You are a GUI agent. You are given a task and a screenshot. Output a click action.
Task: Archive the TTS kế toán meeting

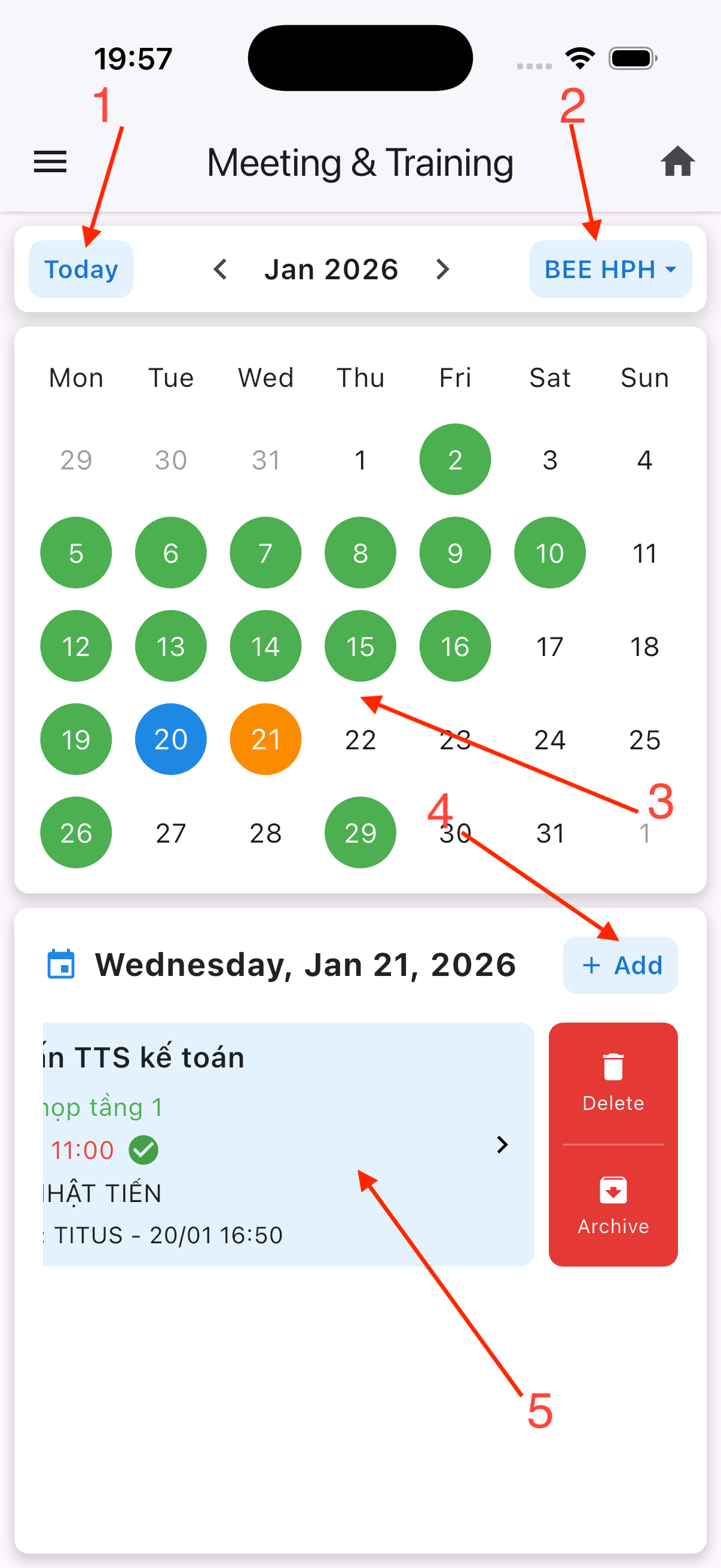(x=613, y=1206)
